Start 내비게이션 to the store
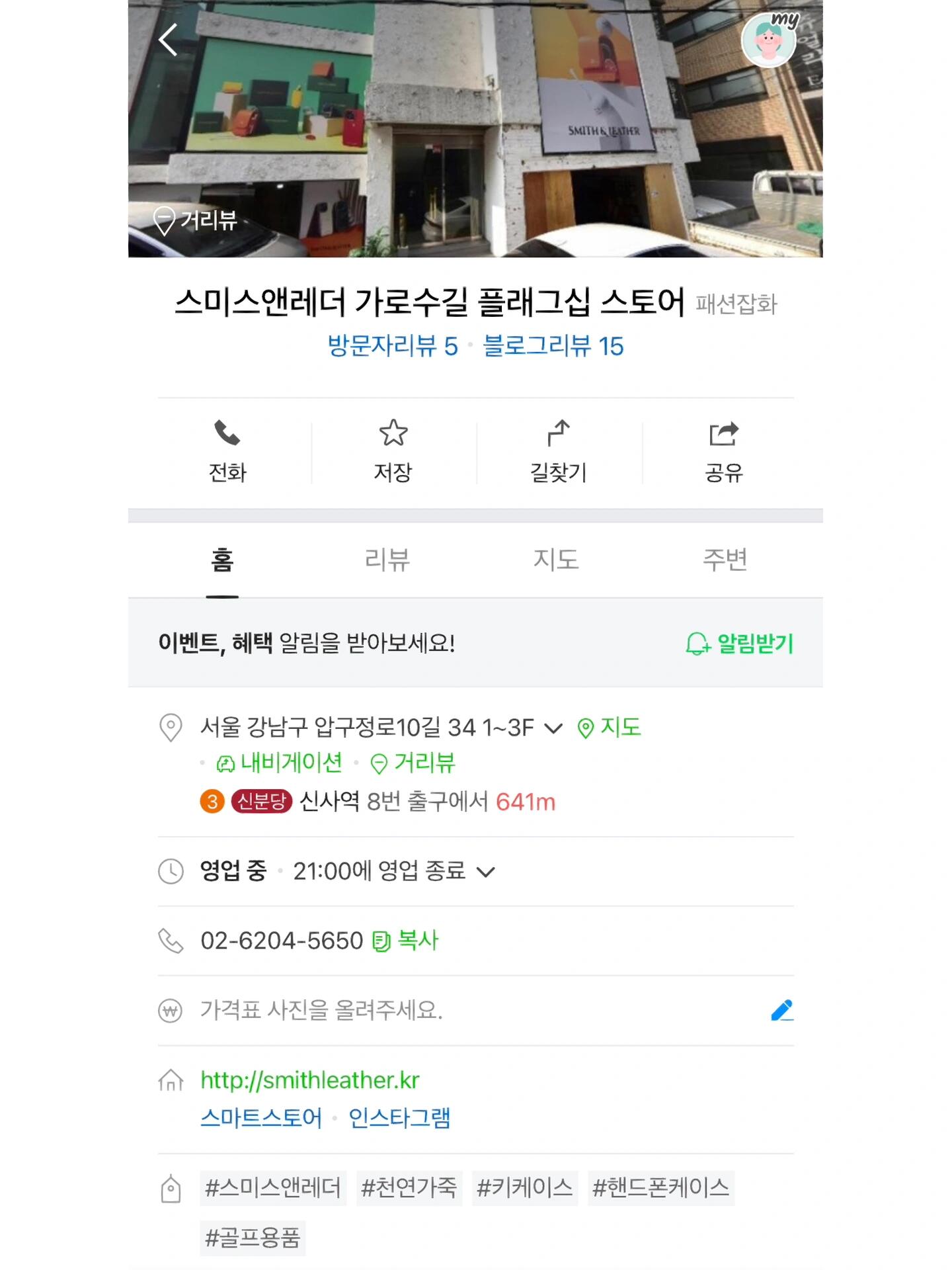This screenshot has width=952, height=1270. 280,763
